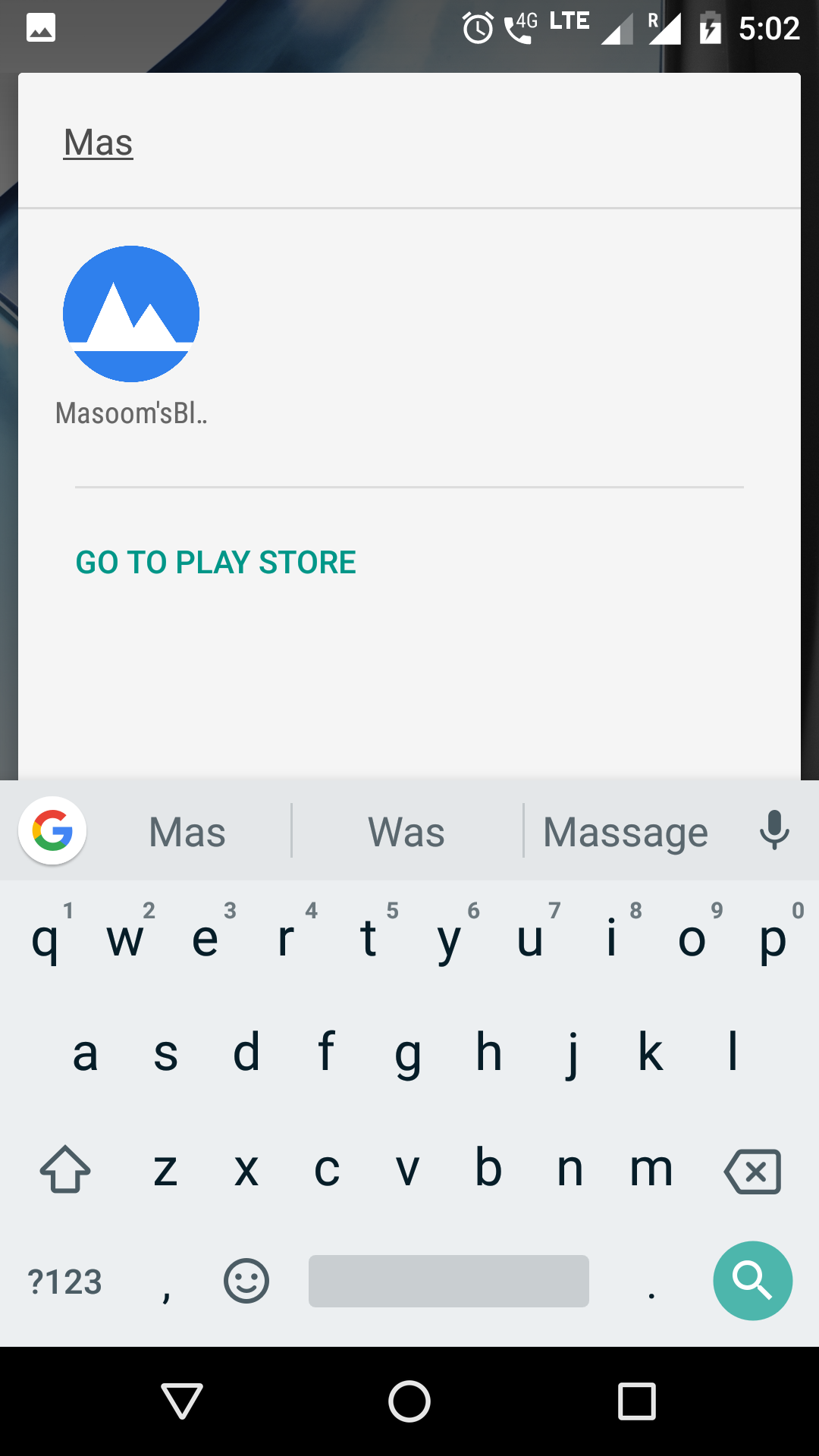This screenshot has height=1456, width=819.
Task: Go to Play Store
Action: 215,563
